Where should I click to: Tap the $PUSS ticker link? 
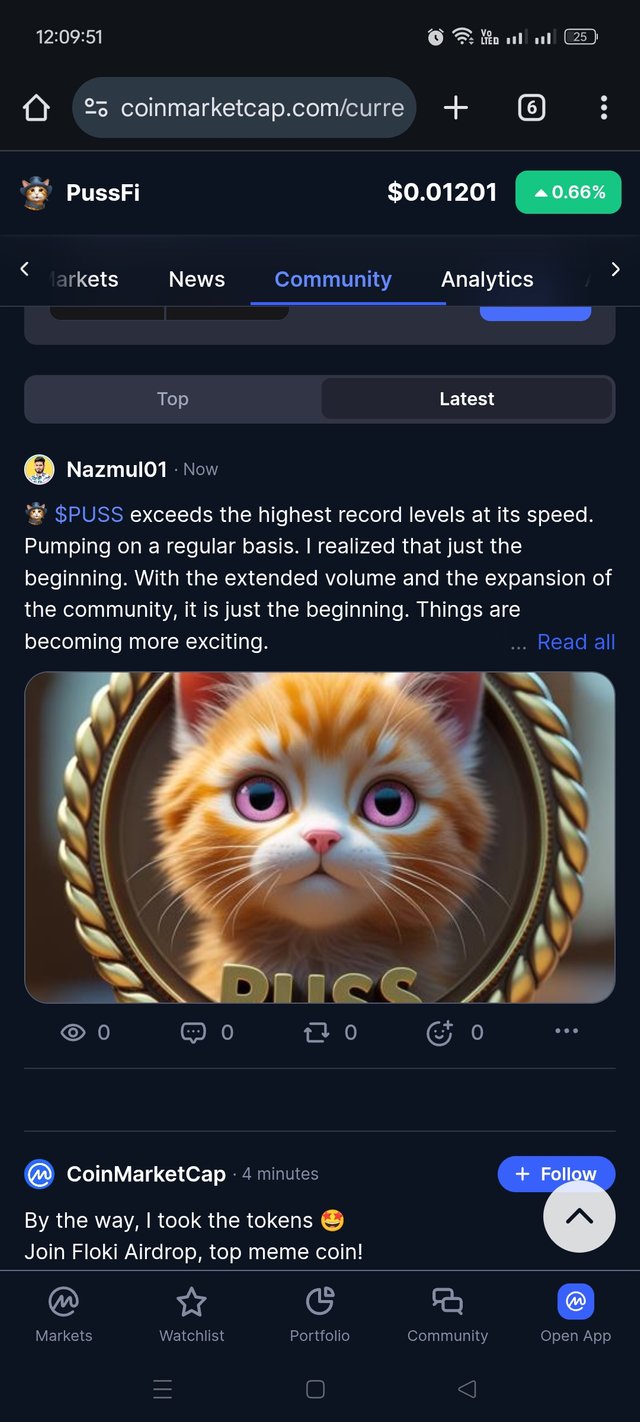coord(88,515)
